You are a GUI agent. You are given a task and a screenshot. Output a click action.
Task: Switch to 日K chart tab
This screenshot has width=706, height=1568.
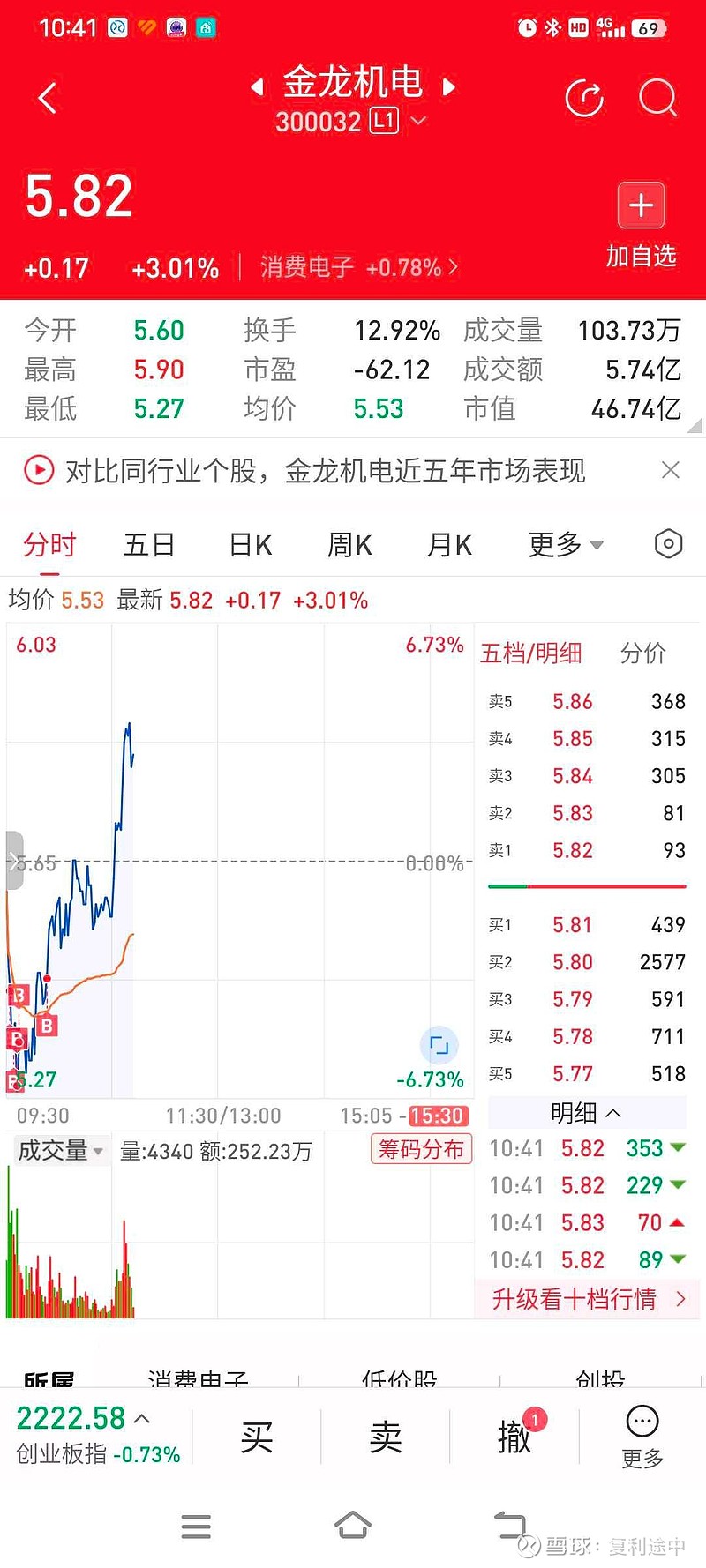[250, 545]
